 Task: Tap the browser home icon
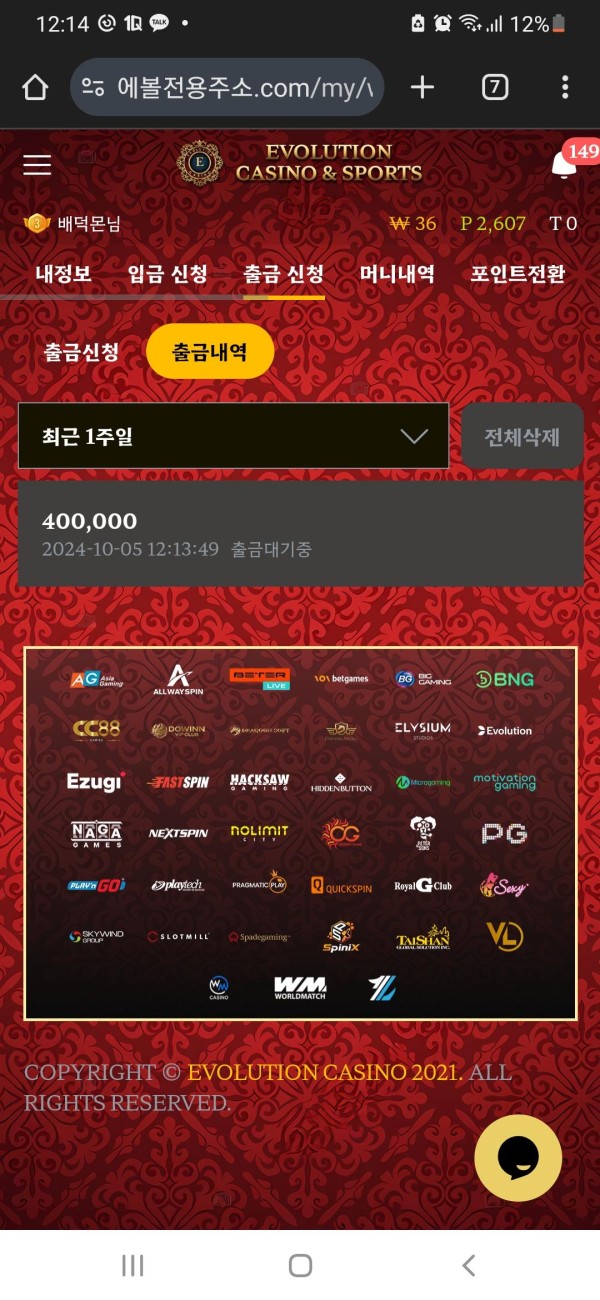tap(35, 88)
